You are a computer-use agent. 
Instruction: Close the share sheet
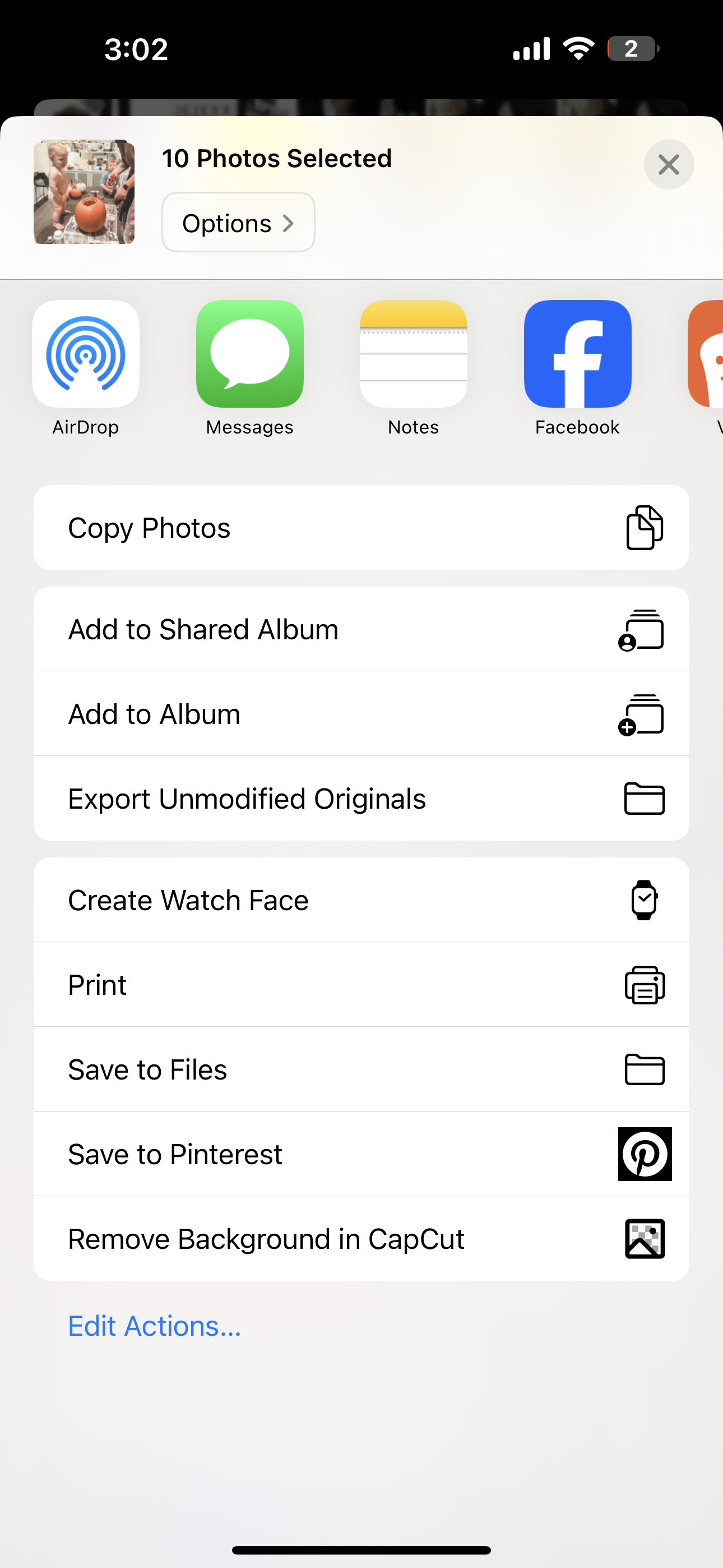point(668,164)
